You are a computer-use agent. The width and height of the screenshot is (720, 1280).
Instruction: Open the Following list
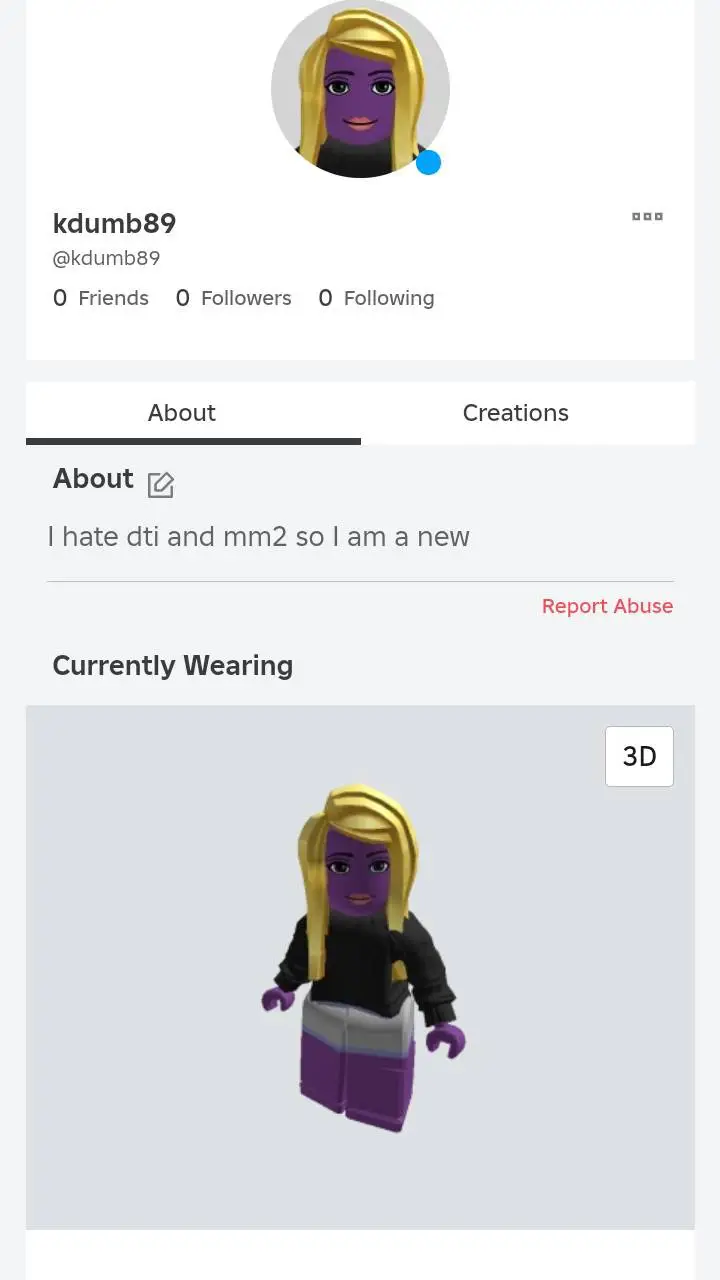377,298
